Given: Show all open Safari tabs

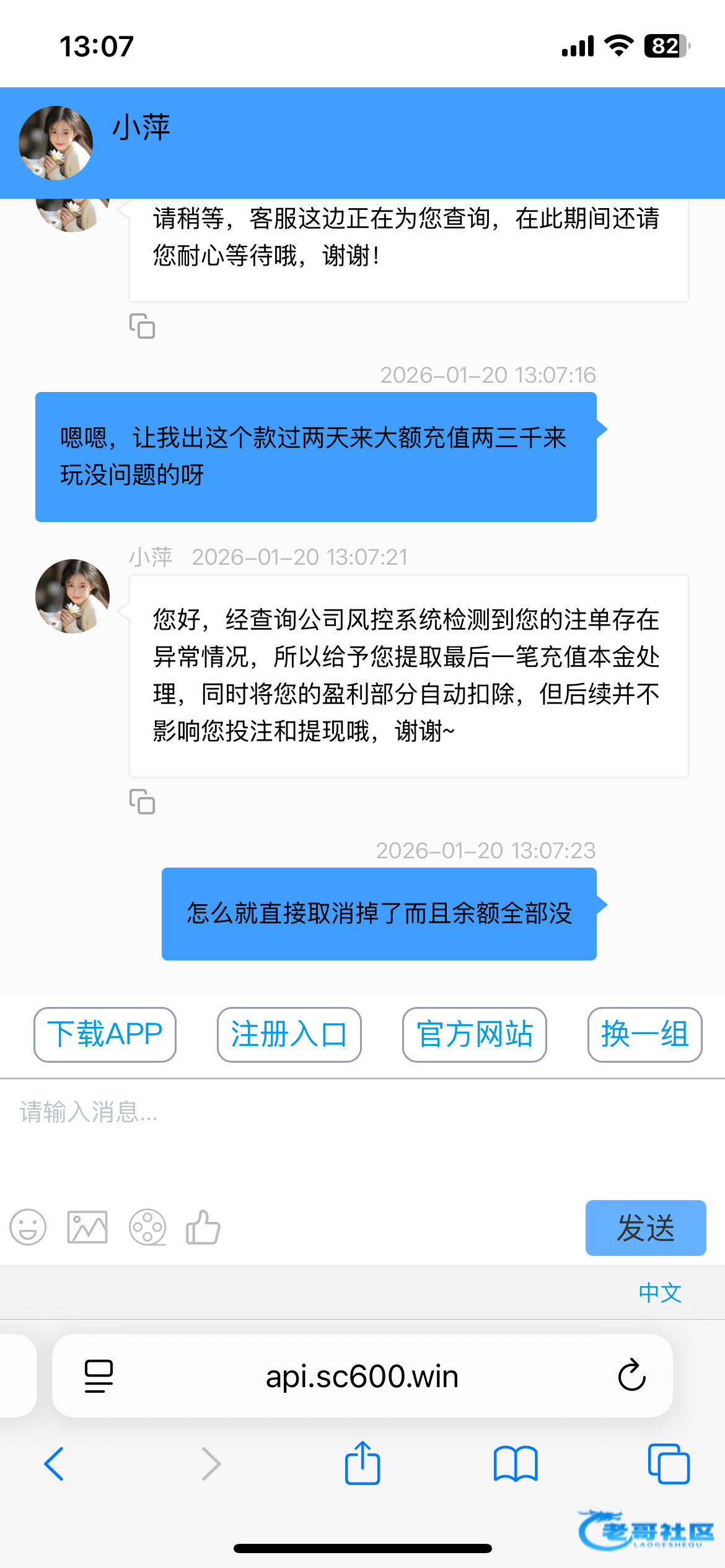Looking at the screenshot, I should tap(669, 1464).
